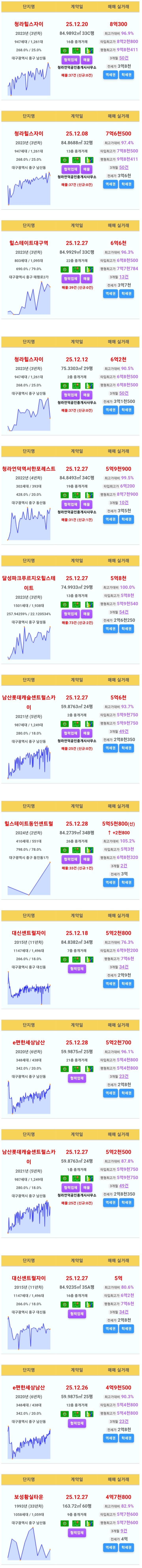Open 학세권 for 힐스테이트대구역
Viewport: 142px width, 1568px height.
pyautogui.click(x=126, y=293)
